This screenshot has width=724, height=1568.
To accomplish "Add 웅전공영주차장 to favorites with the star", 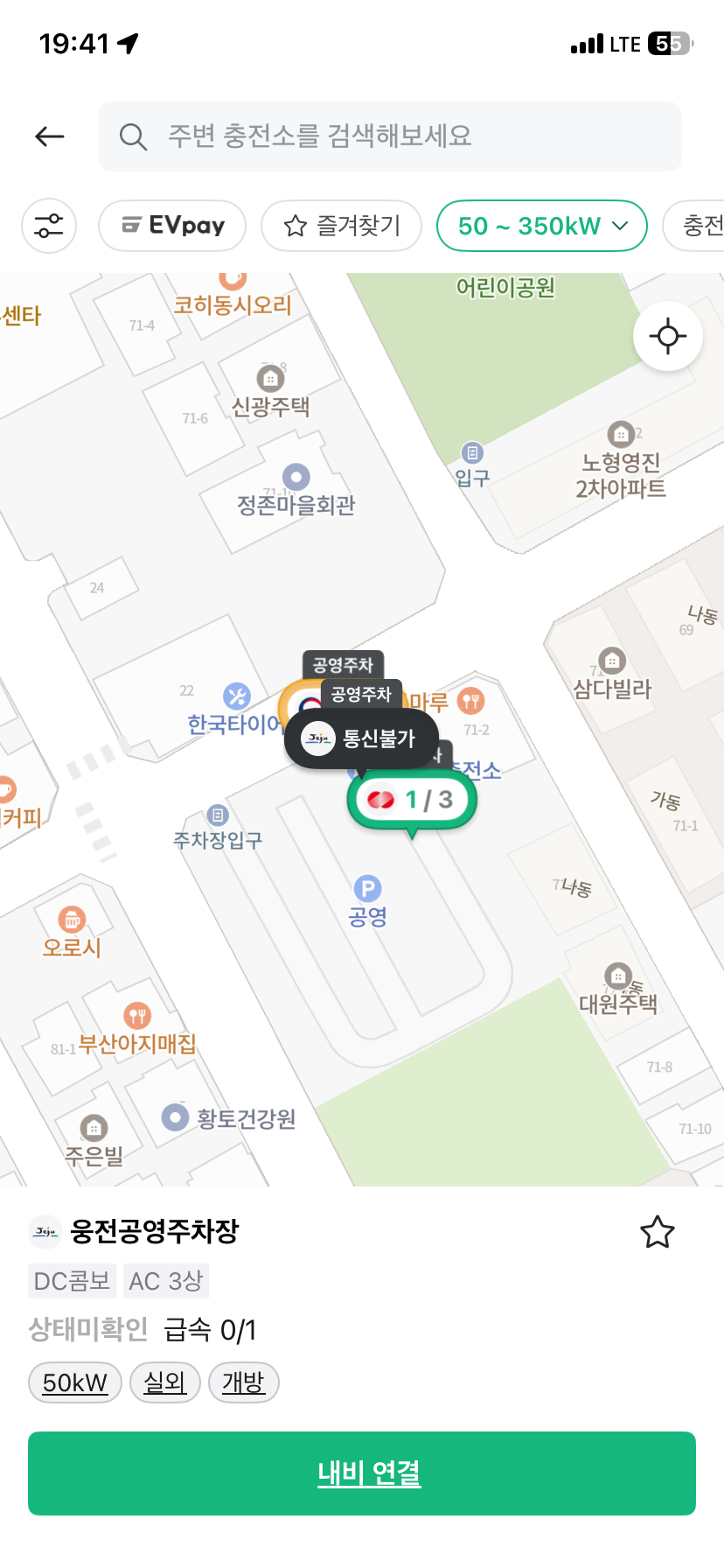I will 658,1232.
